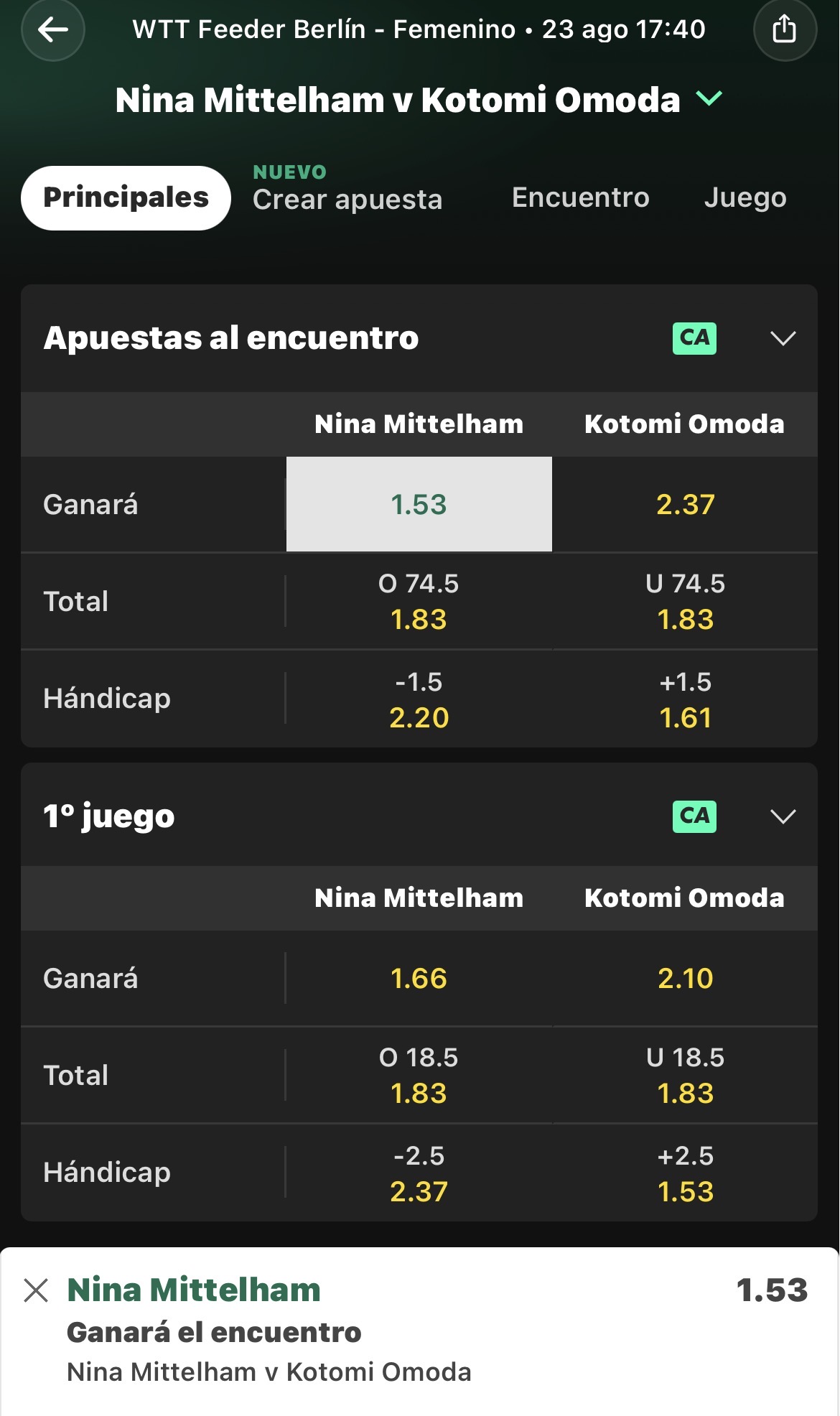
Task: Collapse the 1º juego section
Action: click(x=783, y=816)
